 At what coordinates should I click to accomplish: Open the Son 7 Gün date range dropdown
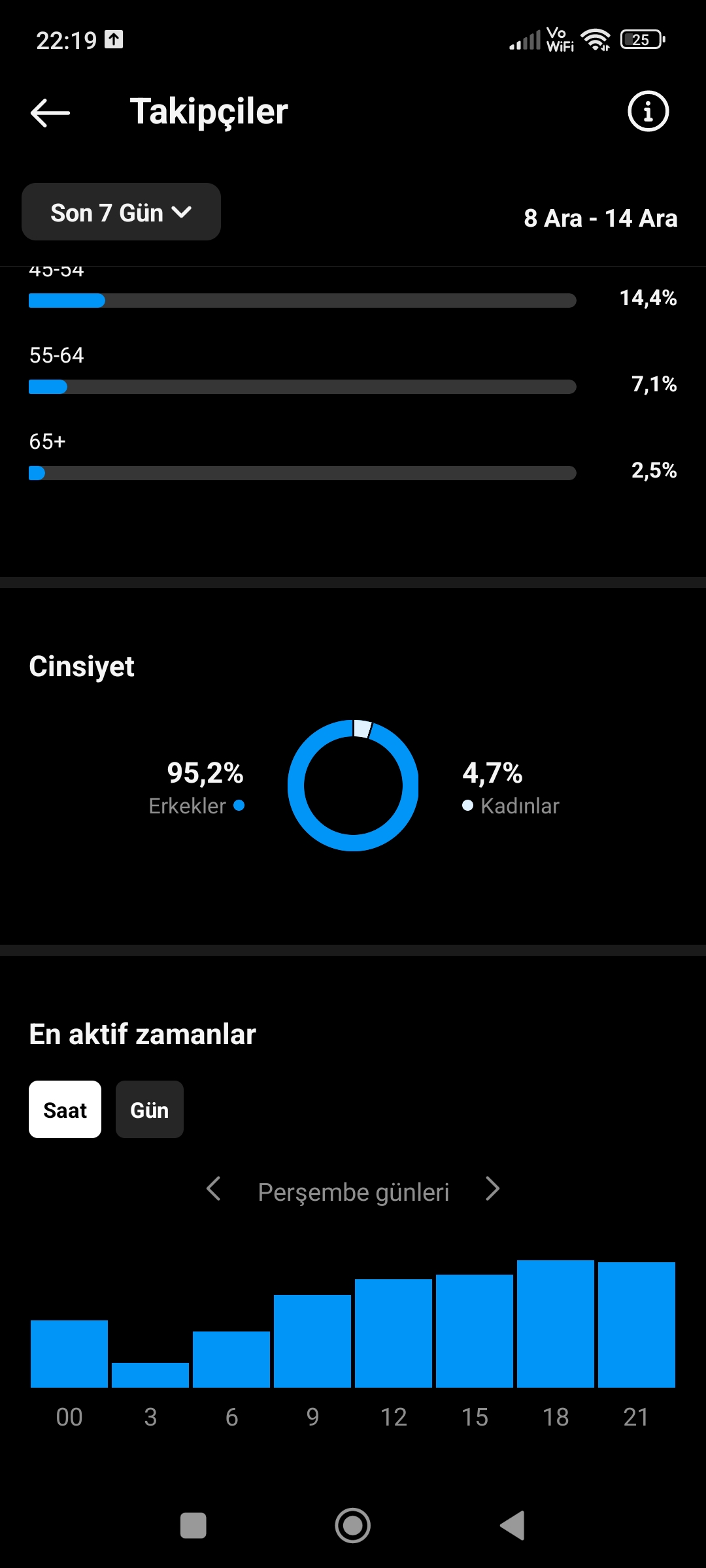(121, 212)
